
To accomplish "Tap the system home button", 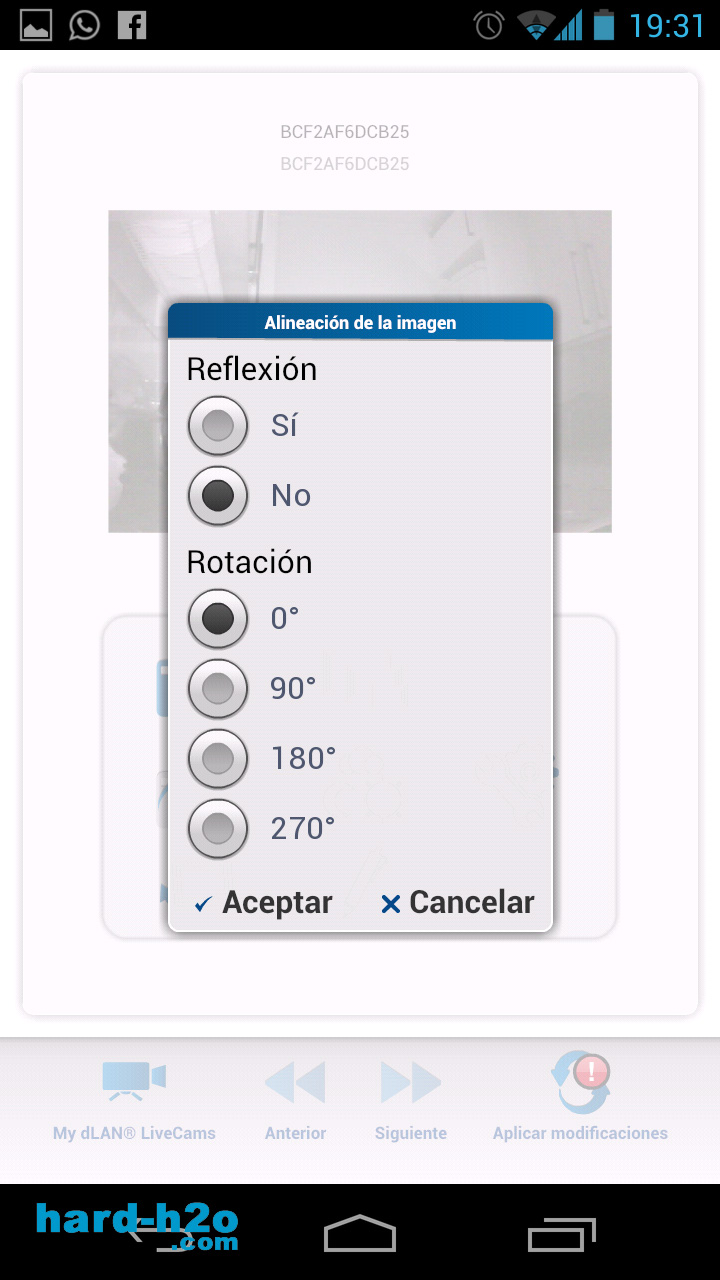I will click(x=359, y=1233).
